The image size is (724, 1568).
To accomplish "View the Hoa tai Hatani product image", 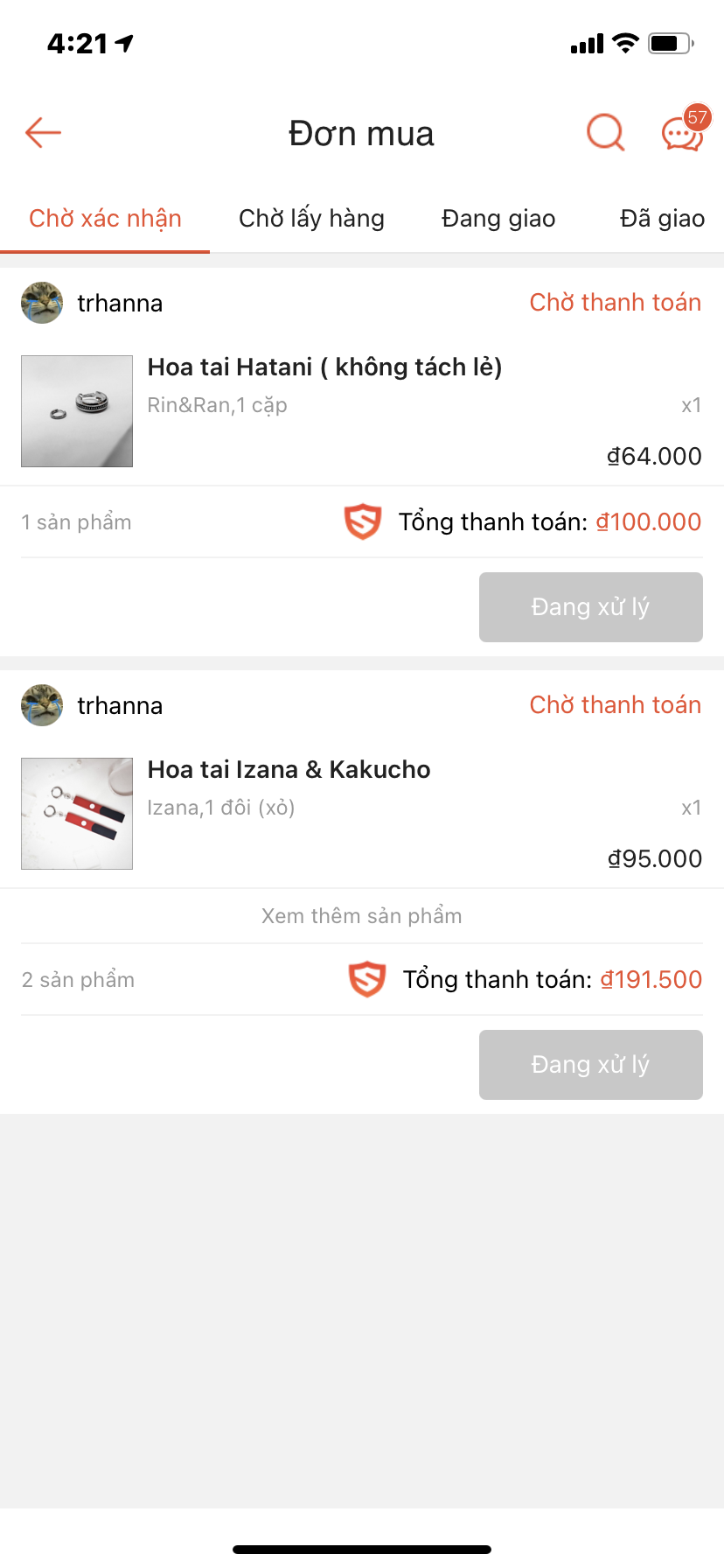I will click(x=77, y=411).
